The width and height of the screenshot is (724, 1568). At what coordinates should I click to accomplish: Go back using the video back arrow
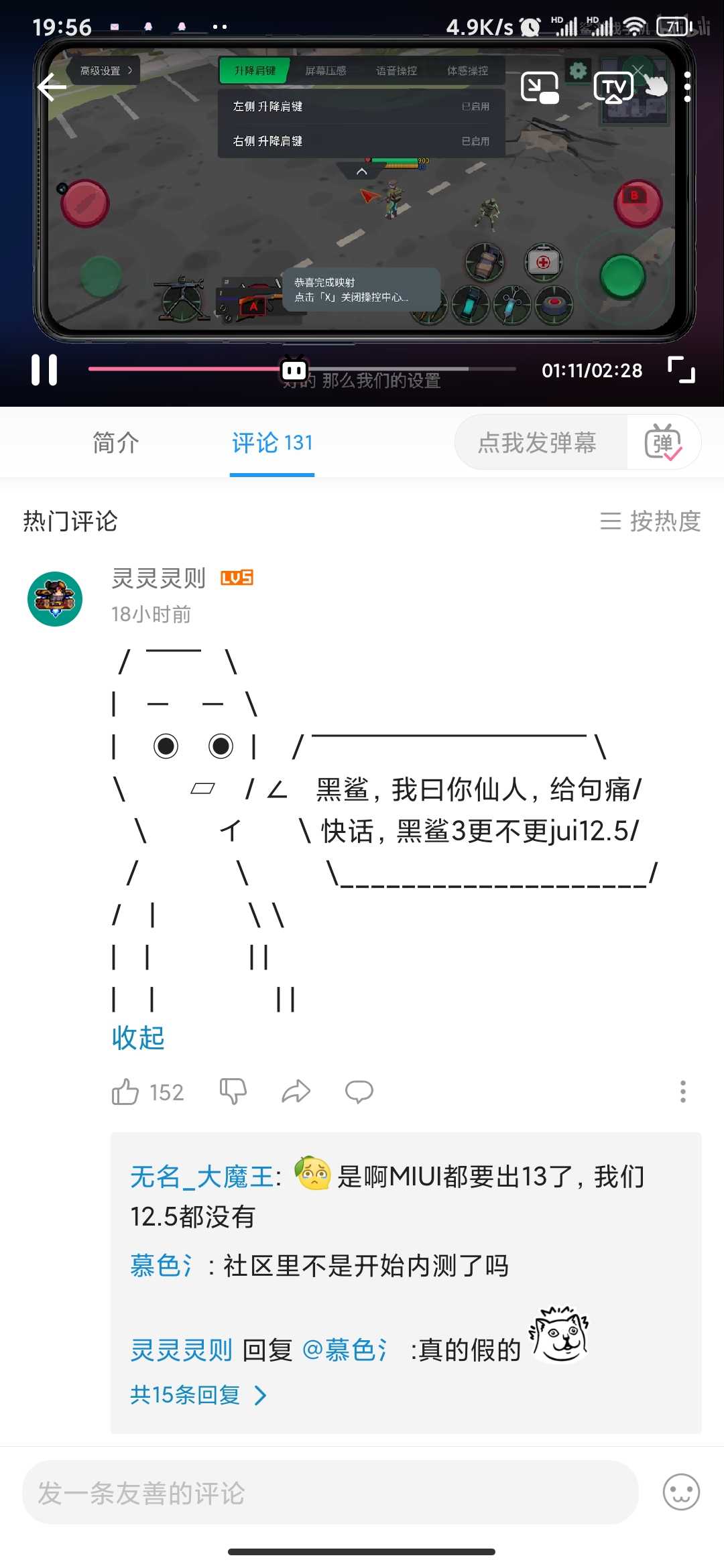point(52,87)
